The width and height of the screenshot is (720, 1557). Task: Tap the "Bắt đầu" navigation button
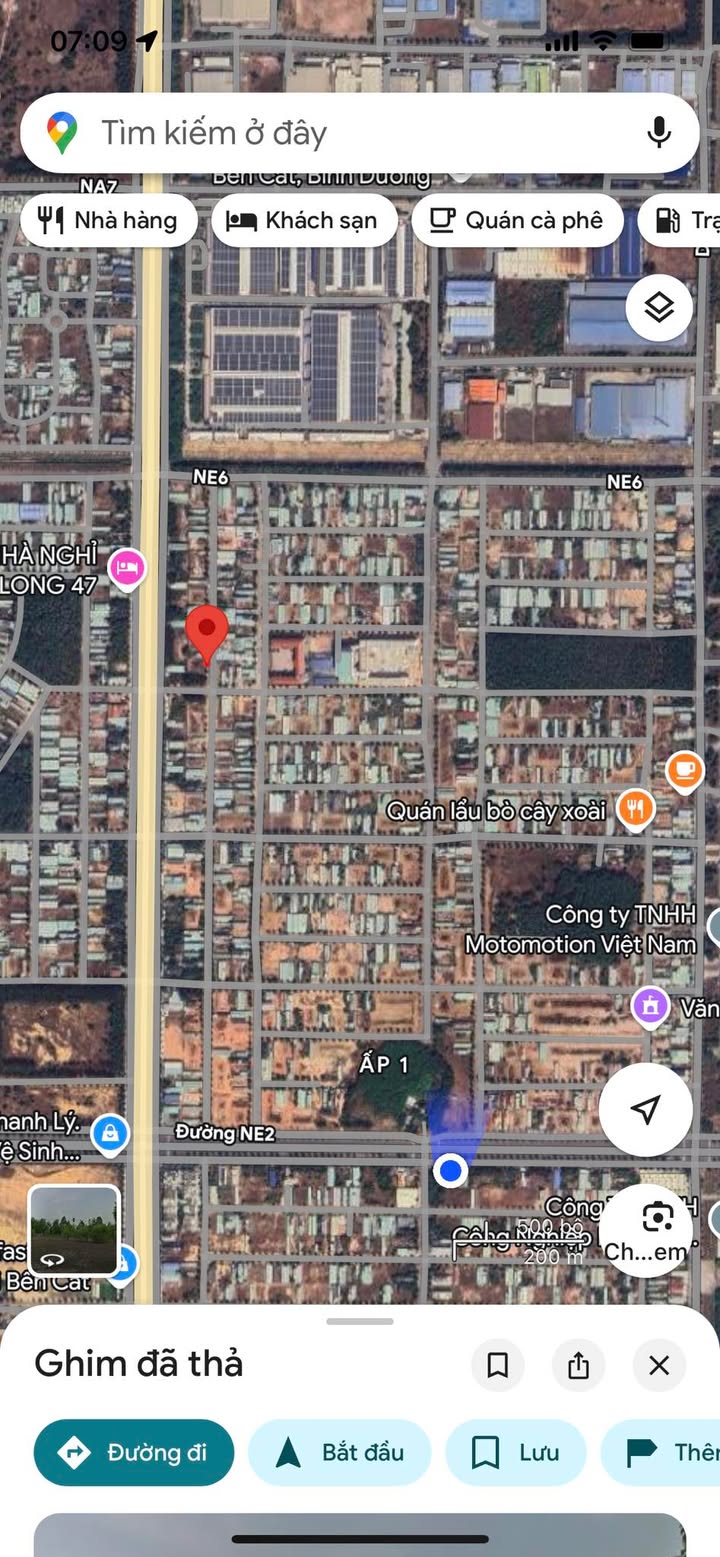pos(339,1452)
